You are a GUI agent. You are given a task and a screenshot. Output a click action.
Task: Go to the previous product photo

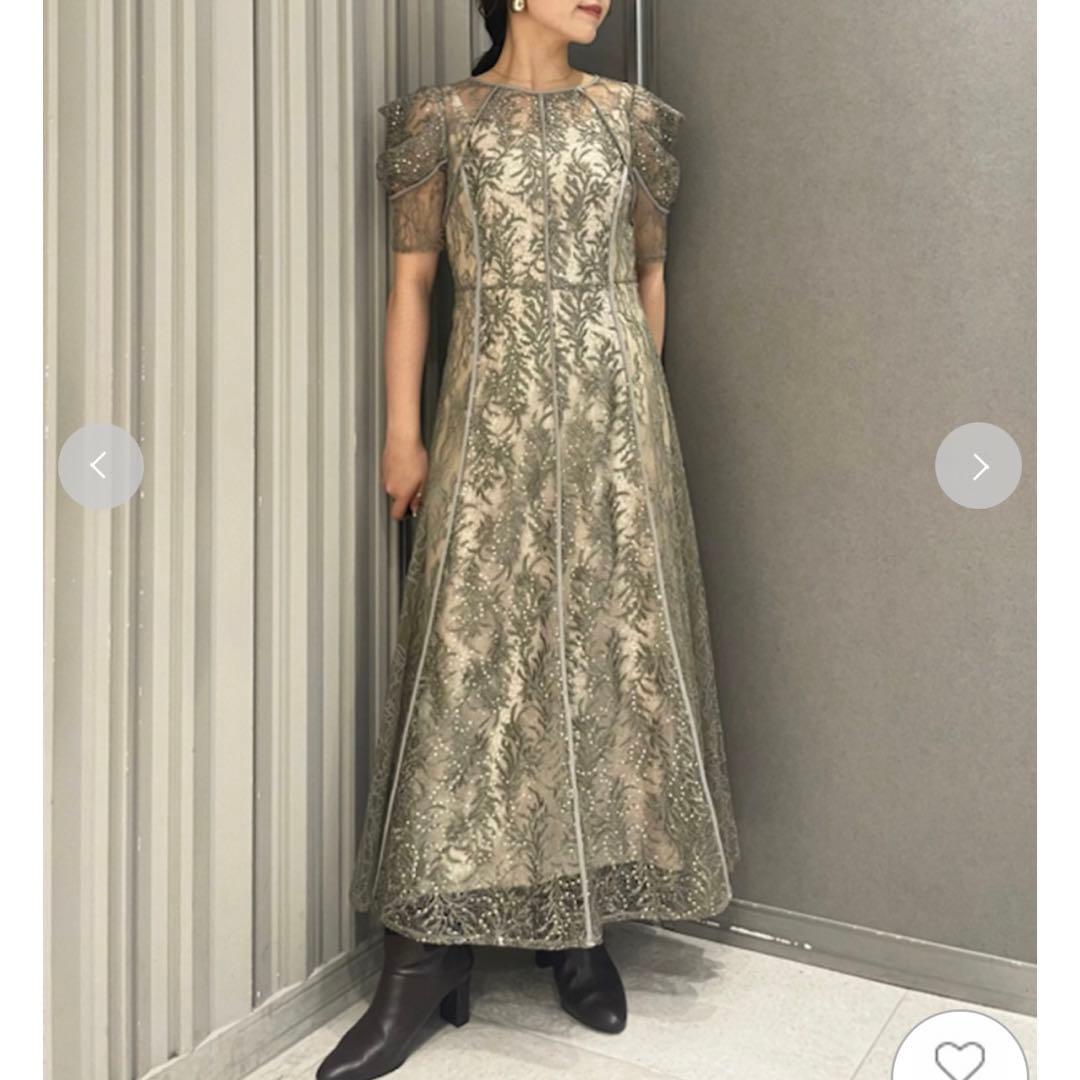click(x=100, y=466)
